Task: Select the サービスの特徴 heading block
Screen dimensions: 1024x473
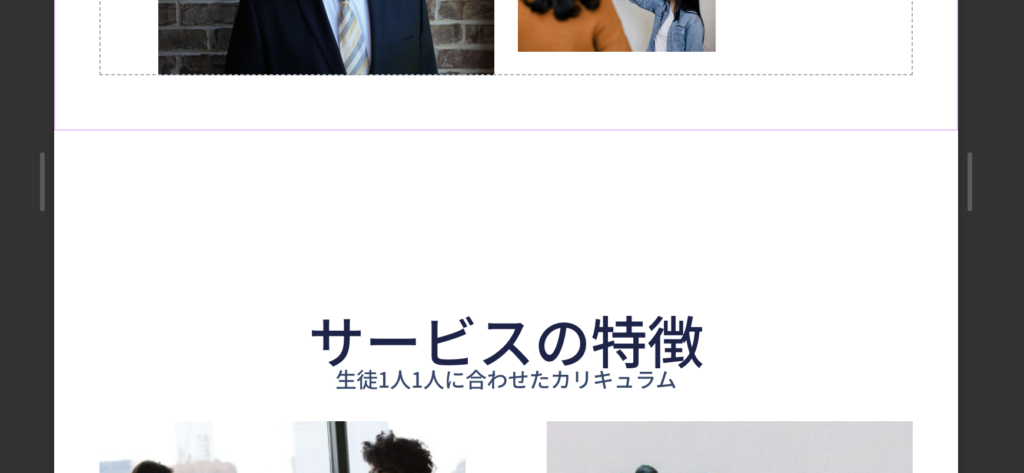Action: click(x=506, y=342)
